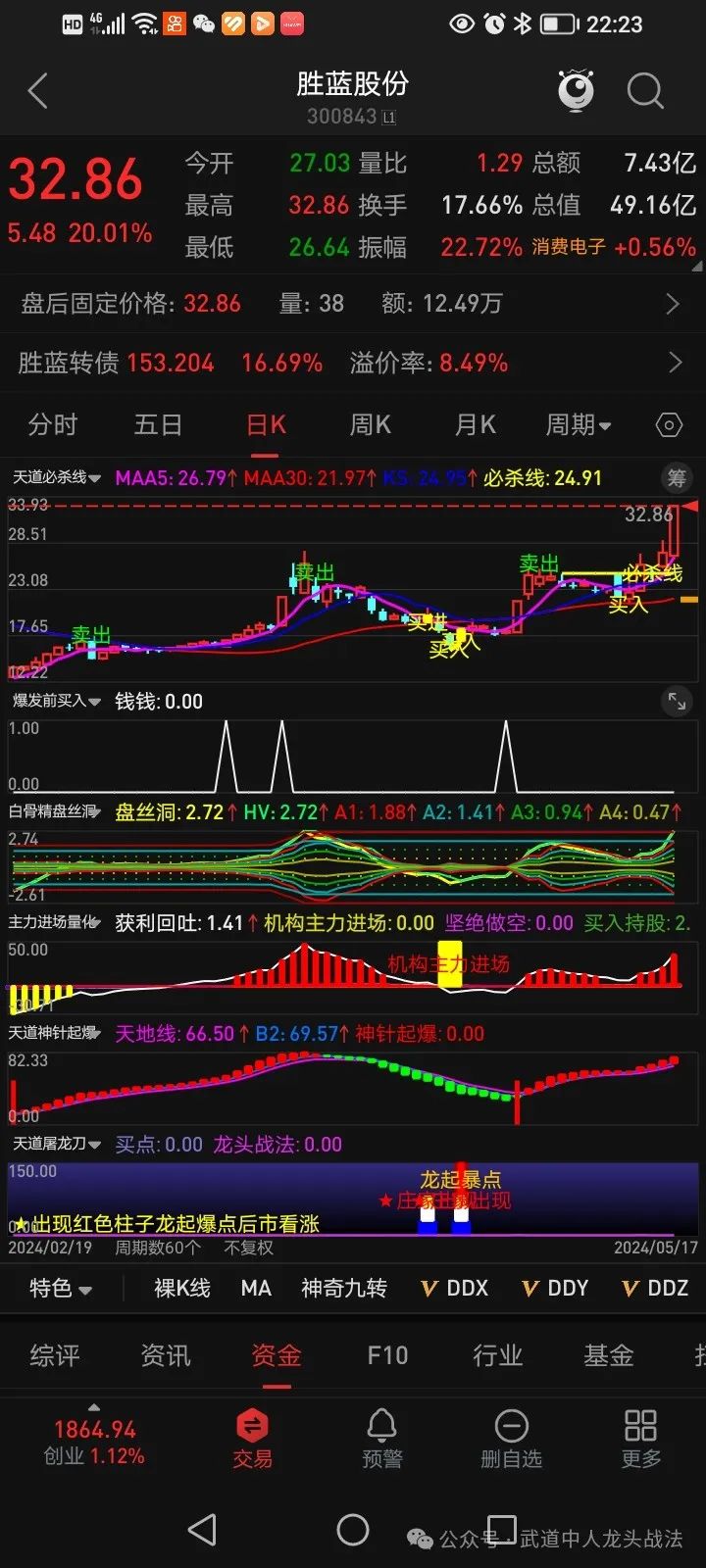706x1568 pixels.
Task: Tap the 筹 chip distribution button
Action: coord(677,478)
